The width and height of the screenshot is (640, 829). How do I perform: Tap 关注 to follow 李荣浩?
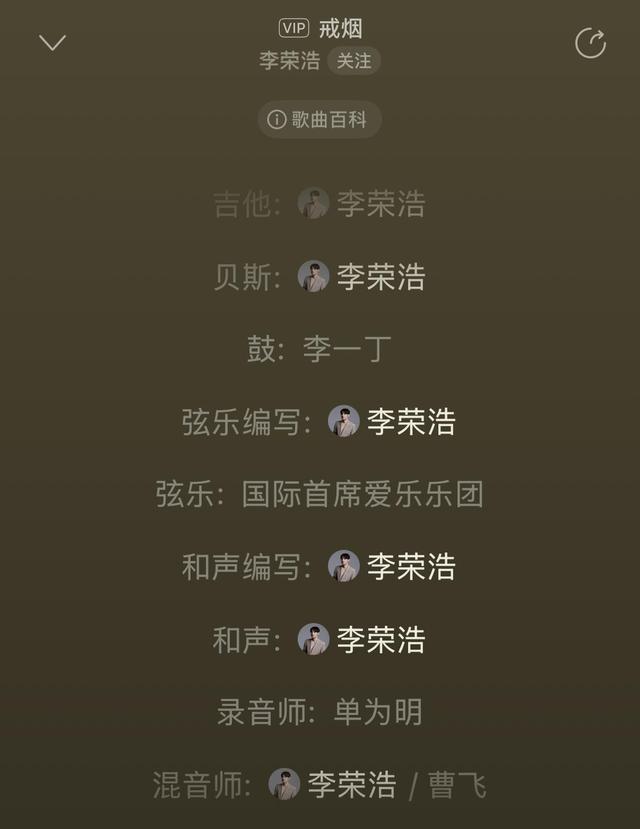point(353,61)
